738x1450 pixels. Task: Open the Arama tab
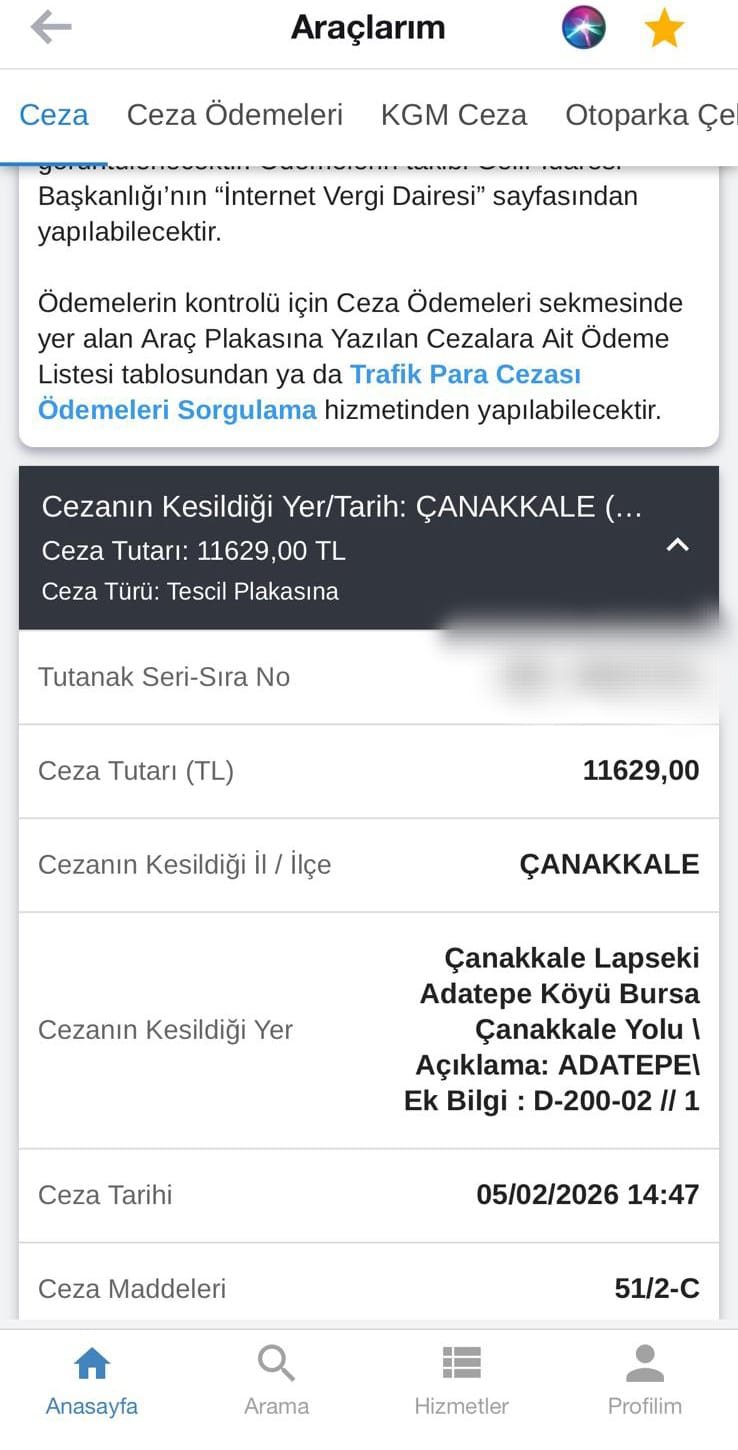pyautogui.click(x=276, y=1380)
